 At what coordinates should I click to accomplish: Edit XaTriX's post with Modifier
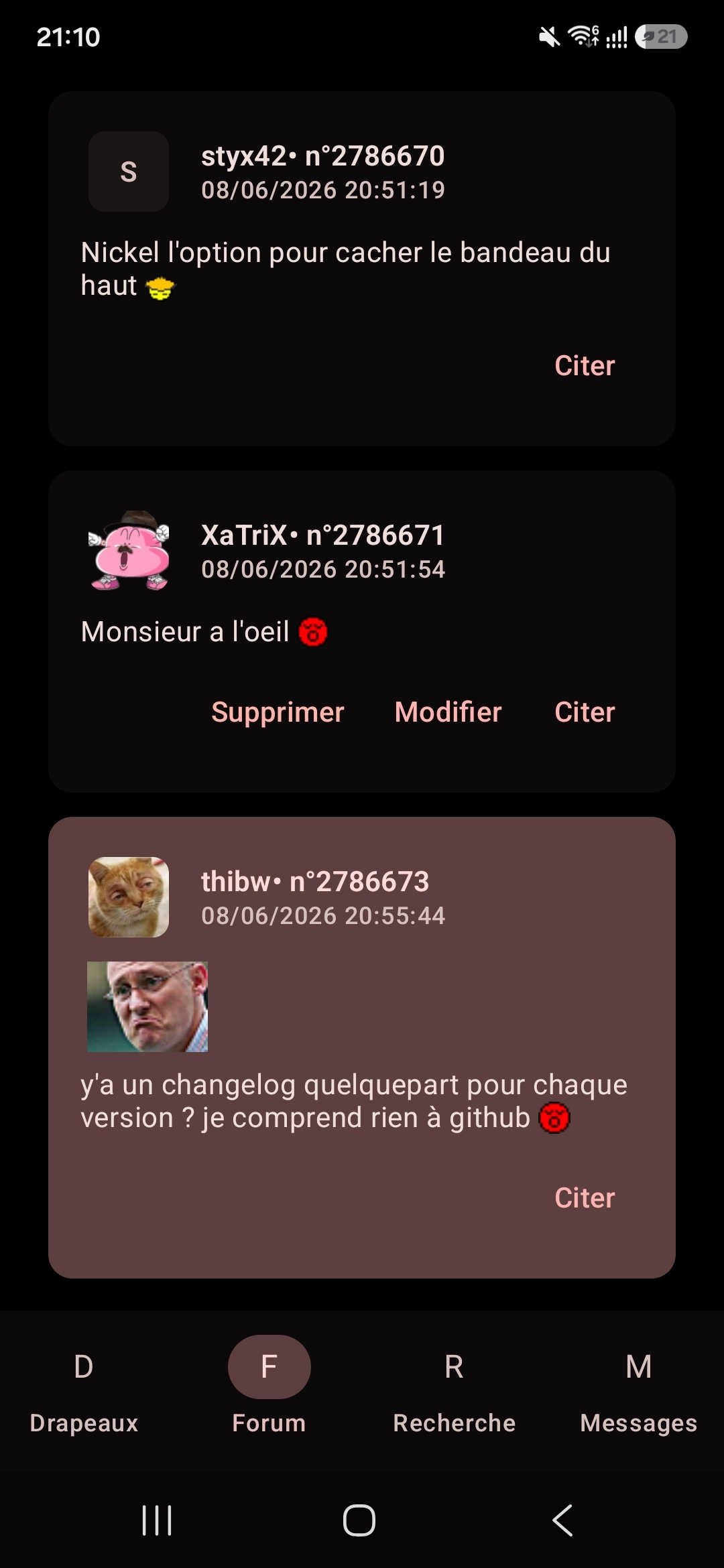click(448, 712)
